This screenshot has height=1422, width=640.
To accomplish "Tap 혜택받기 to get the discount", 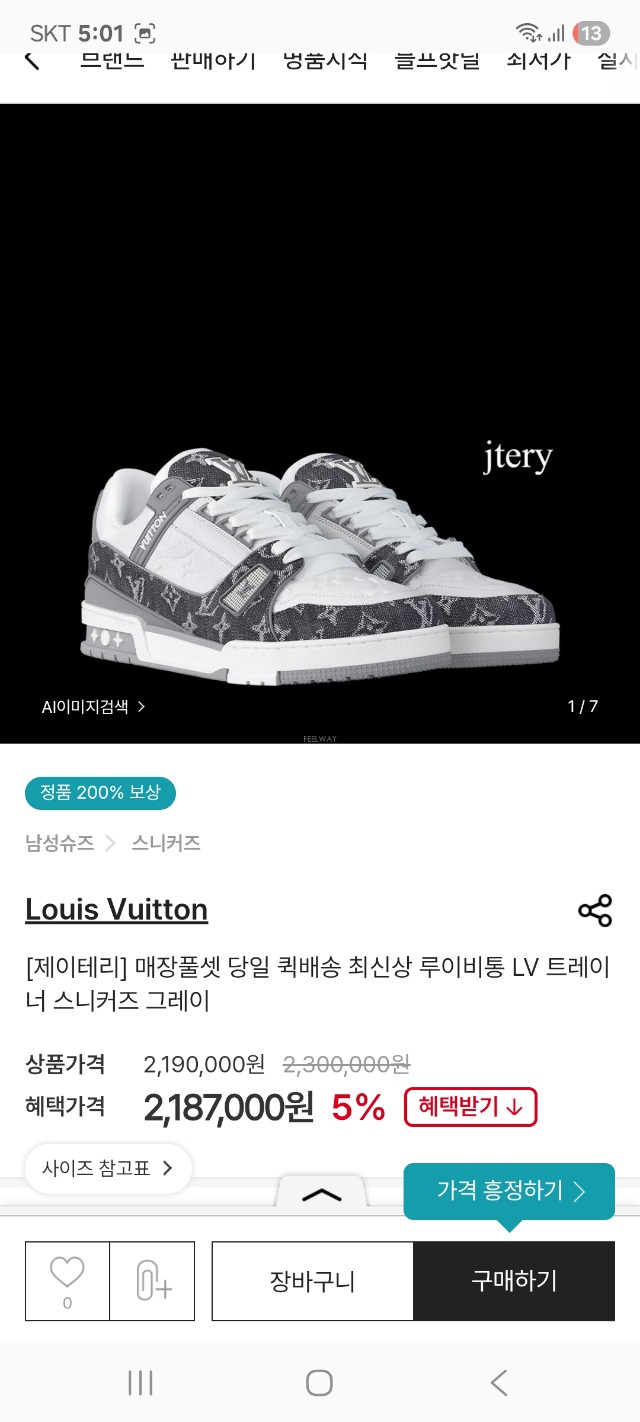I will pos(470,1107).
